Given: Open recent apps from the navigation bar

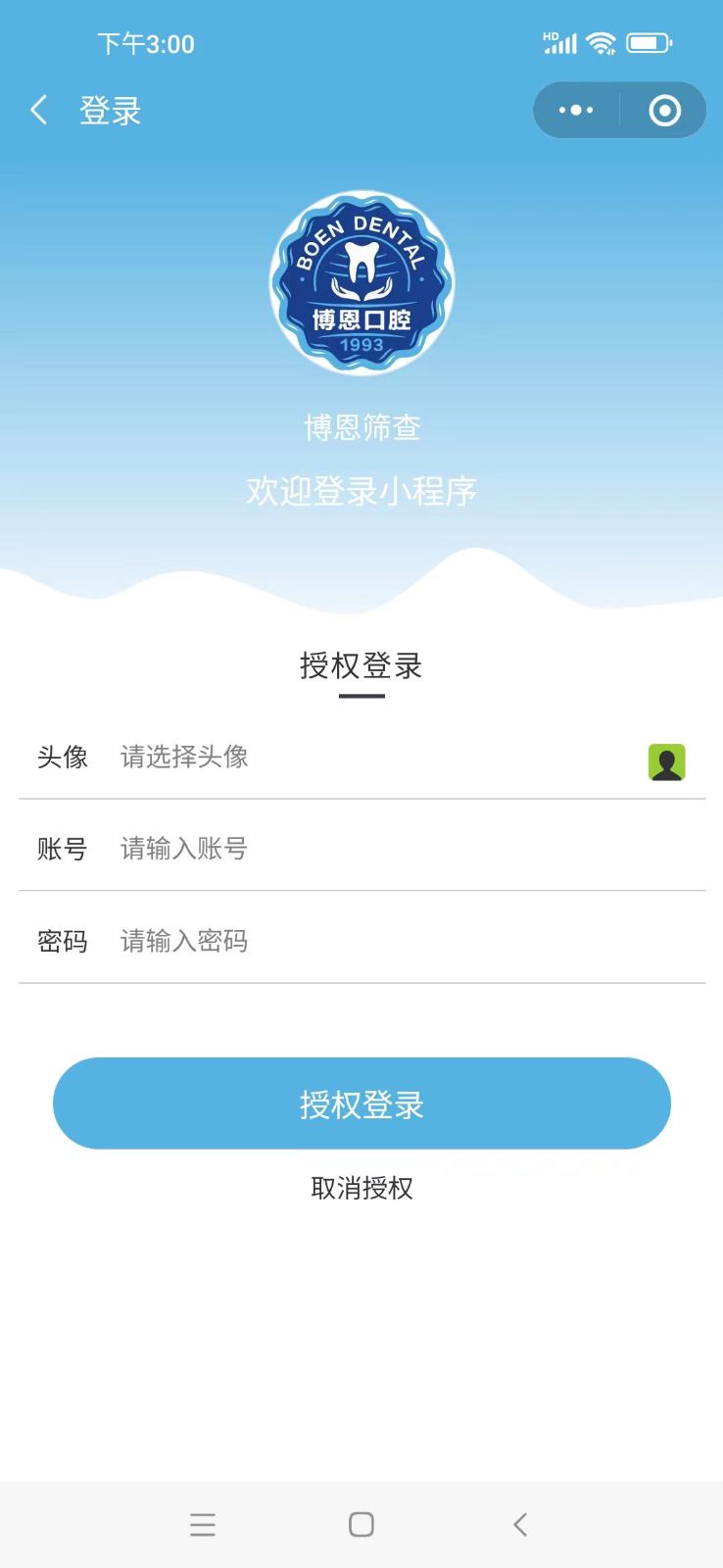Looking at the screenshot, I should (x=203, y=1524).
